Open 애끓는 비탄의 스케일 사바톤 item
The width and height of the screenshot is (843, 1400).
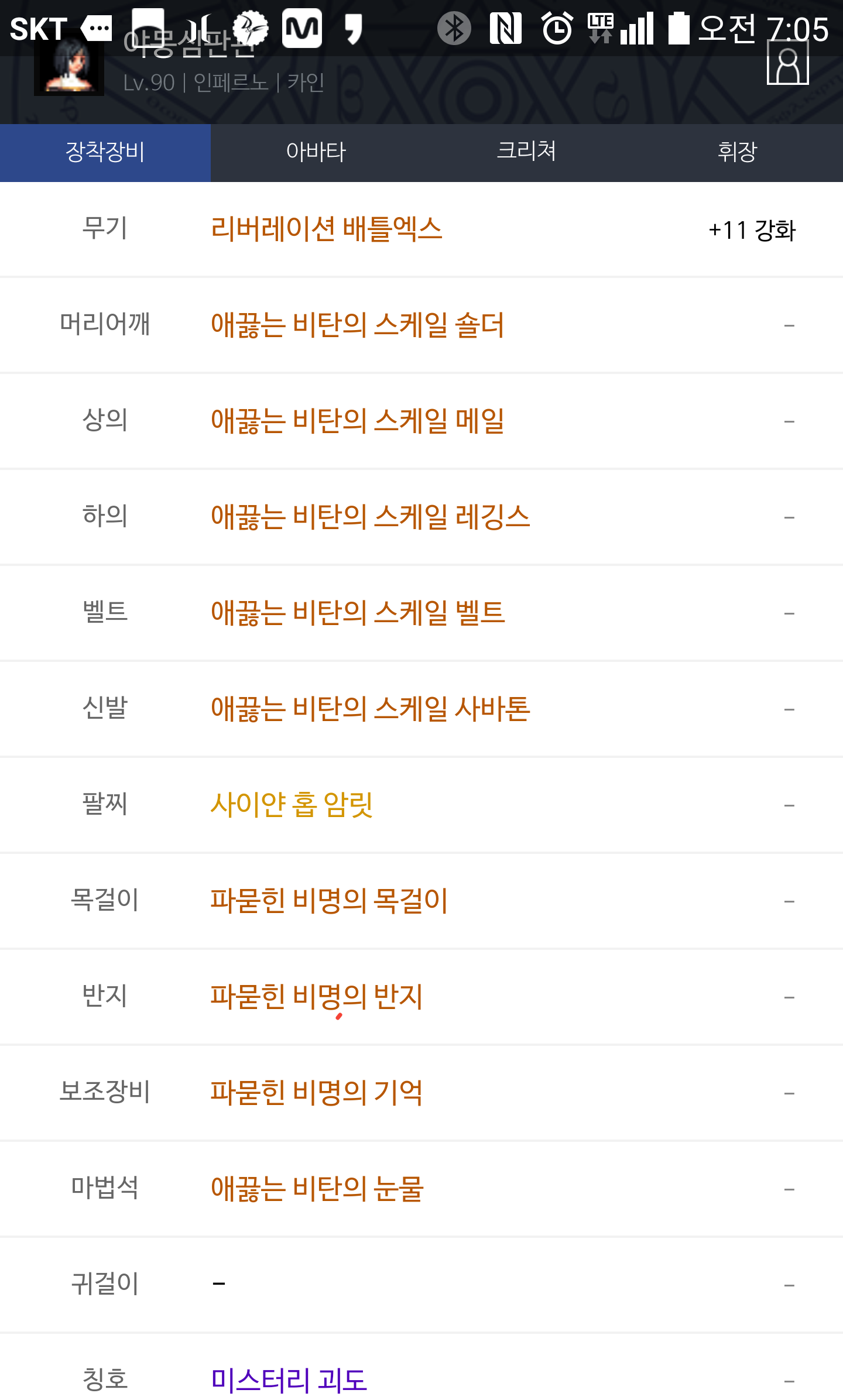pos(370,709)
